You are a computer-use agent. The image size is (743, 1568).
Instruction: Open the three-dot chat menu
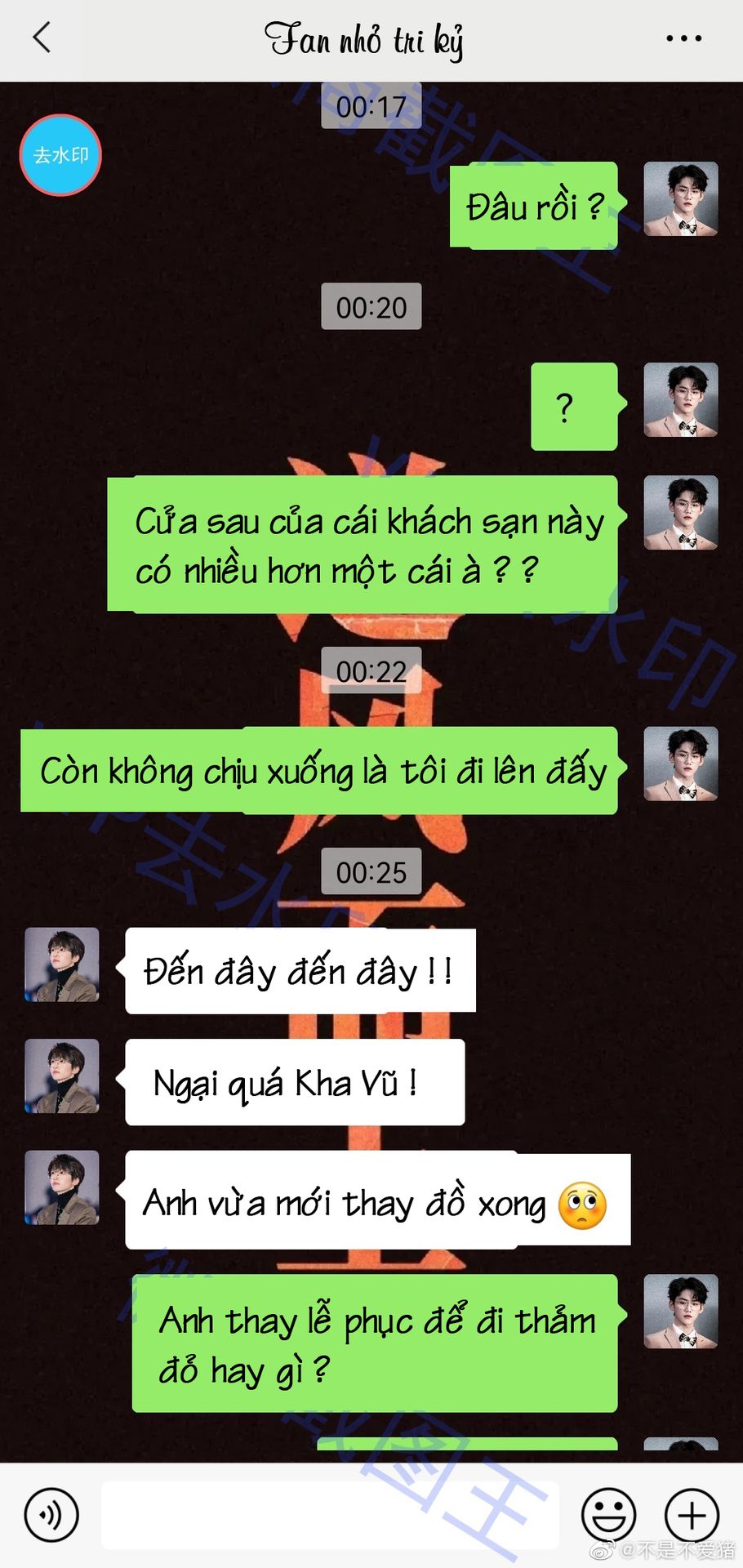(683, 38)
